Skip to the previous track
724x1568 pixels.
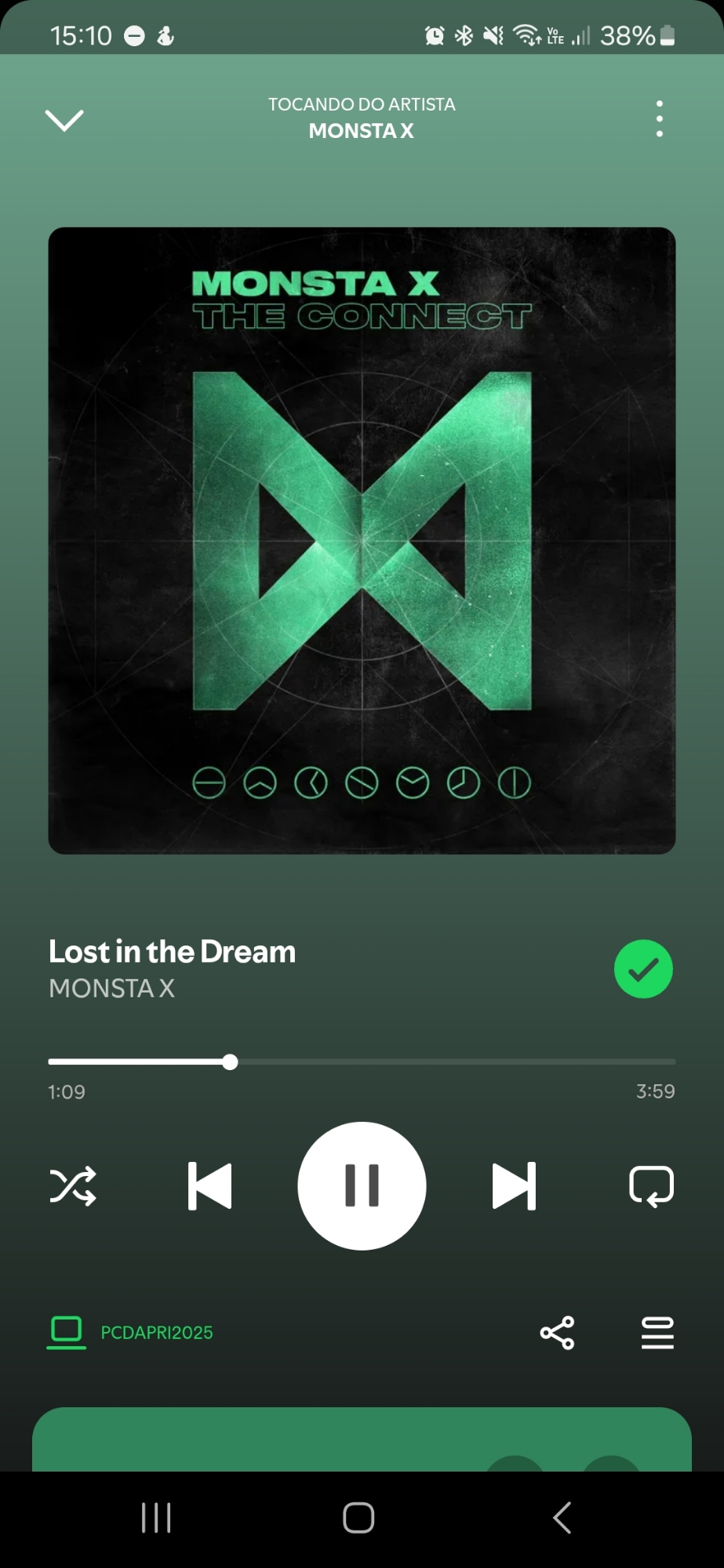coord(209,1185)
